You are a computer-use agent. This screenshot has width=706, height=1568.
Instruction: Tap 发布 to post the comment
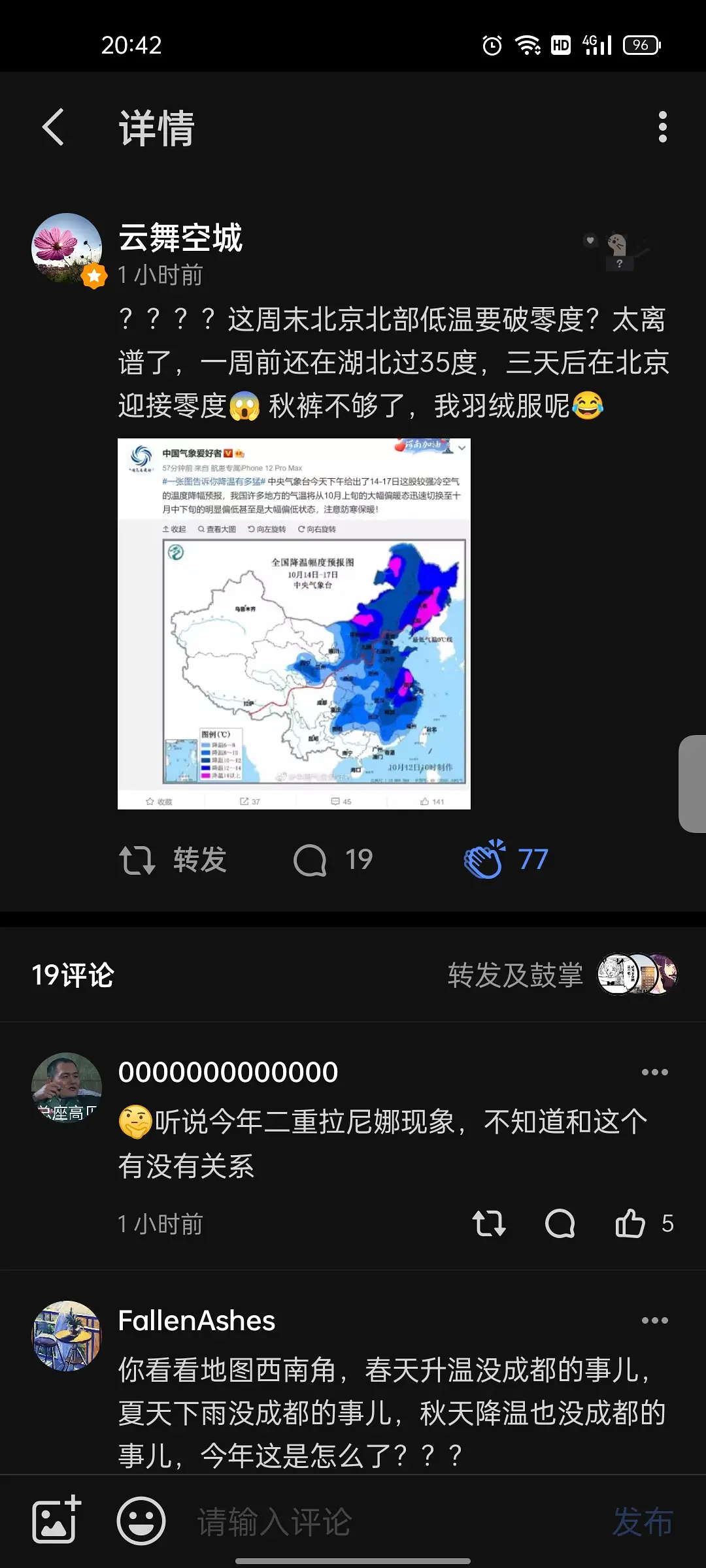[x=642, y=1521]
